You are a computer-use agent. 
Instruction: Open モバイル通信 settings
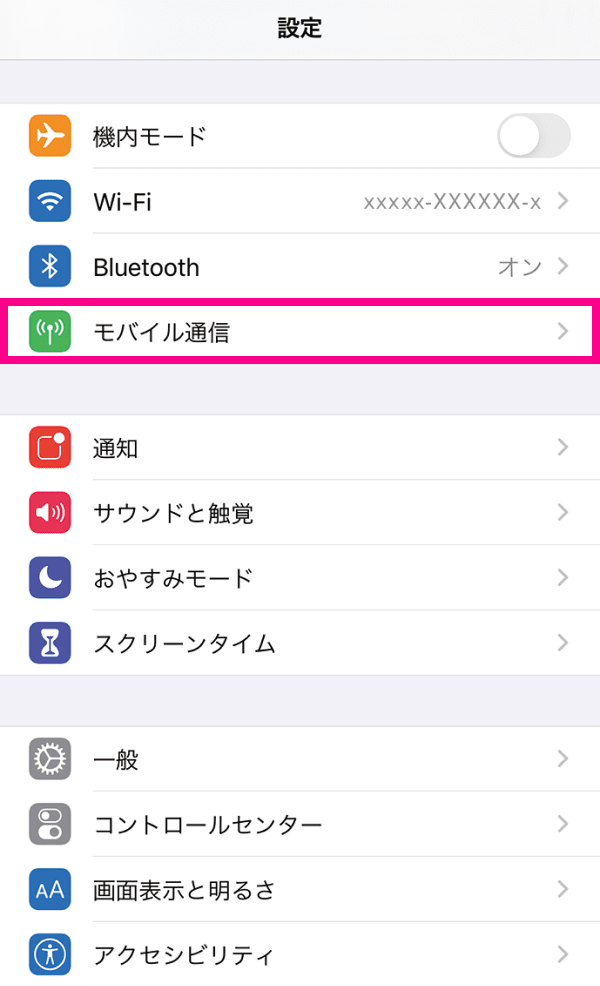(300, 331)
